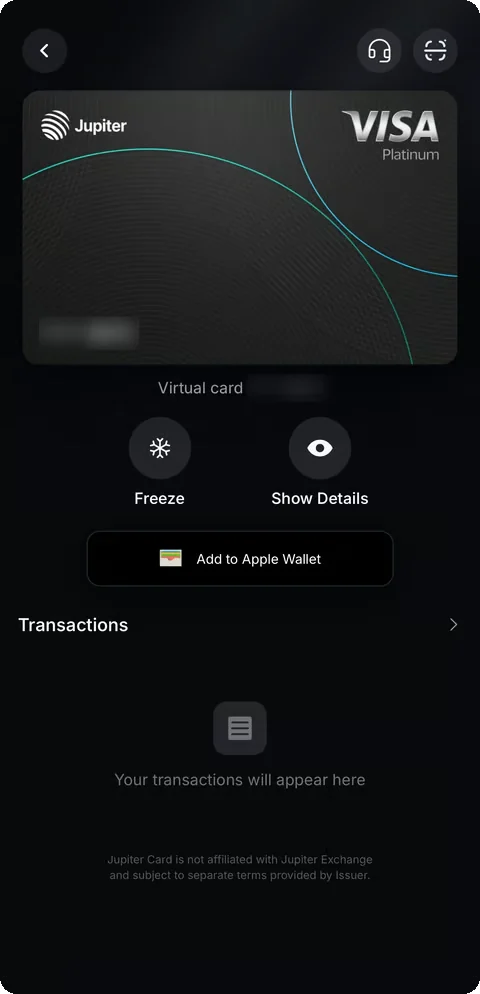Freeze the virtual card
This screenshot has width=480, height=994.
point(160,448)
